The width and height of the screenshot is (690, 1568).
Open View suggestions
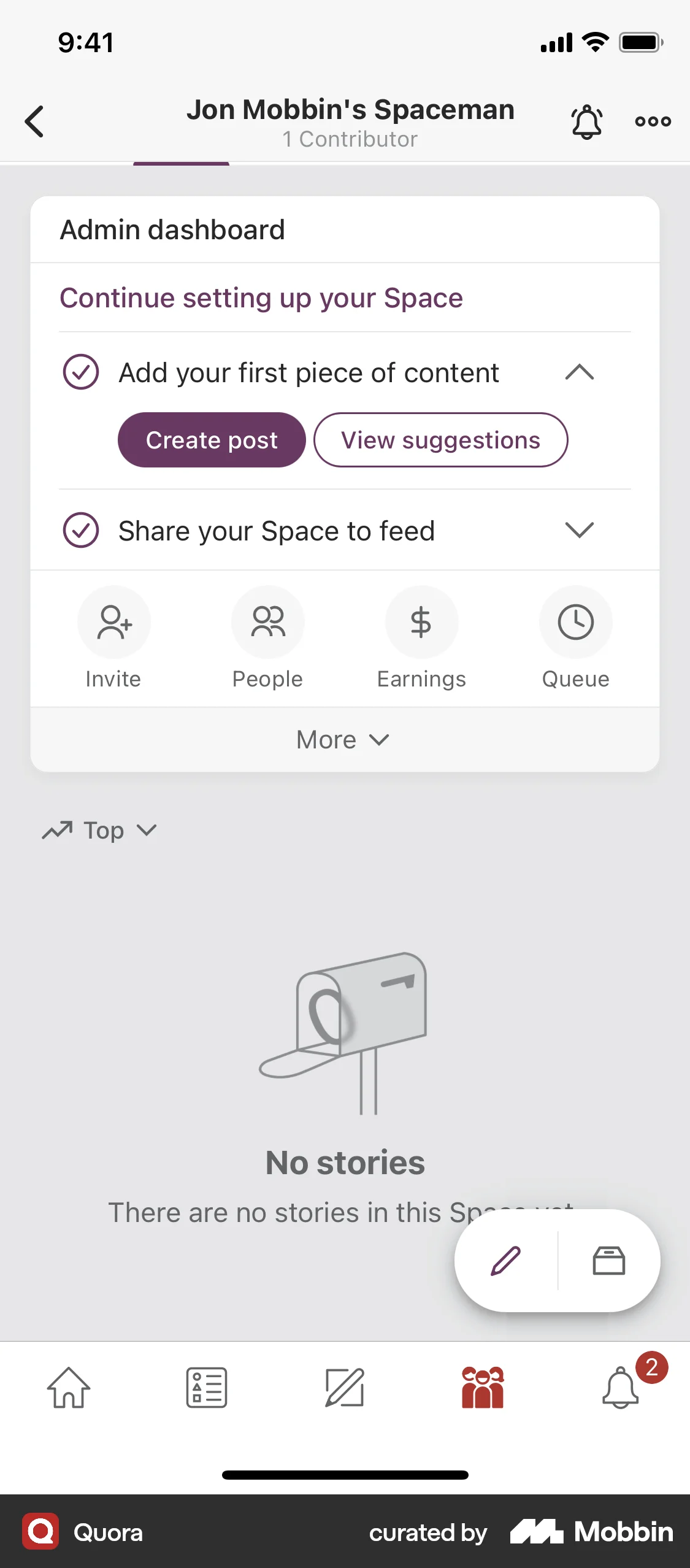(440, 439)
